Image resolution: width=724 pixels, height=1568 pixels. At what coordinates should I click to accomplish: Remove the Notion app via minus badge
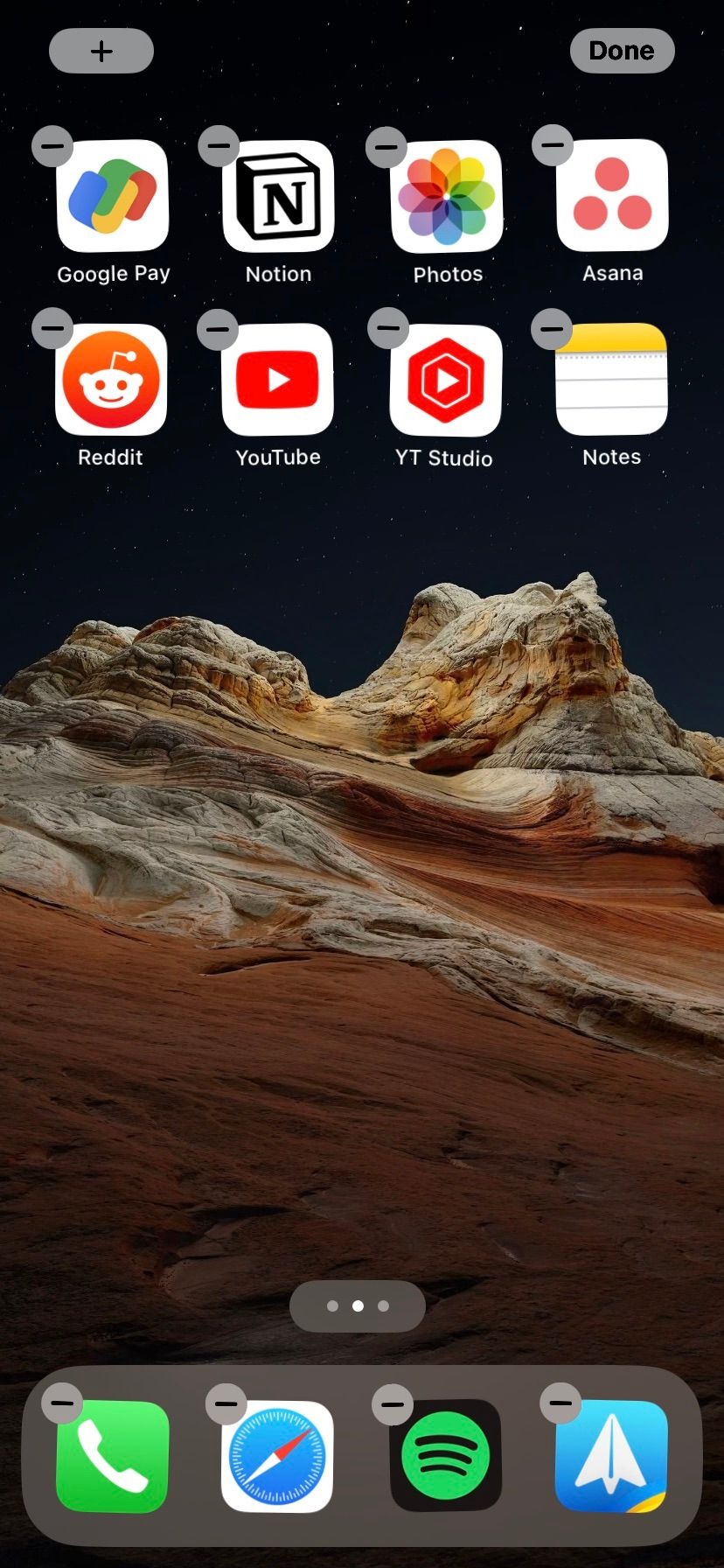pos(219,146)
